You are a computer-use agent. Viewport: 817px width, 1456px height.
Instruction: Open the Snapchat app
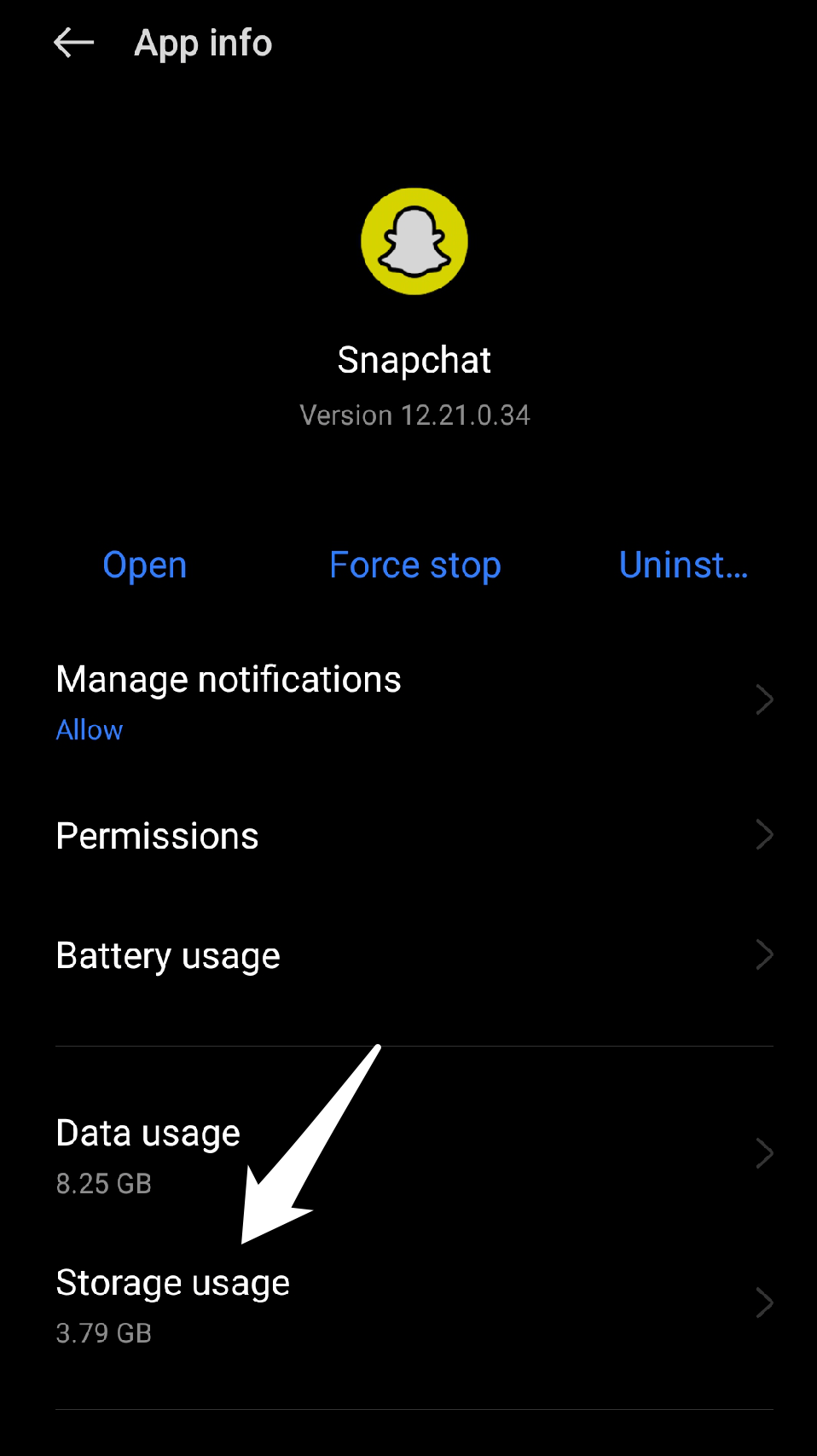145,566
